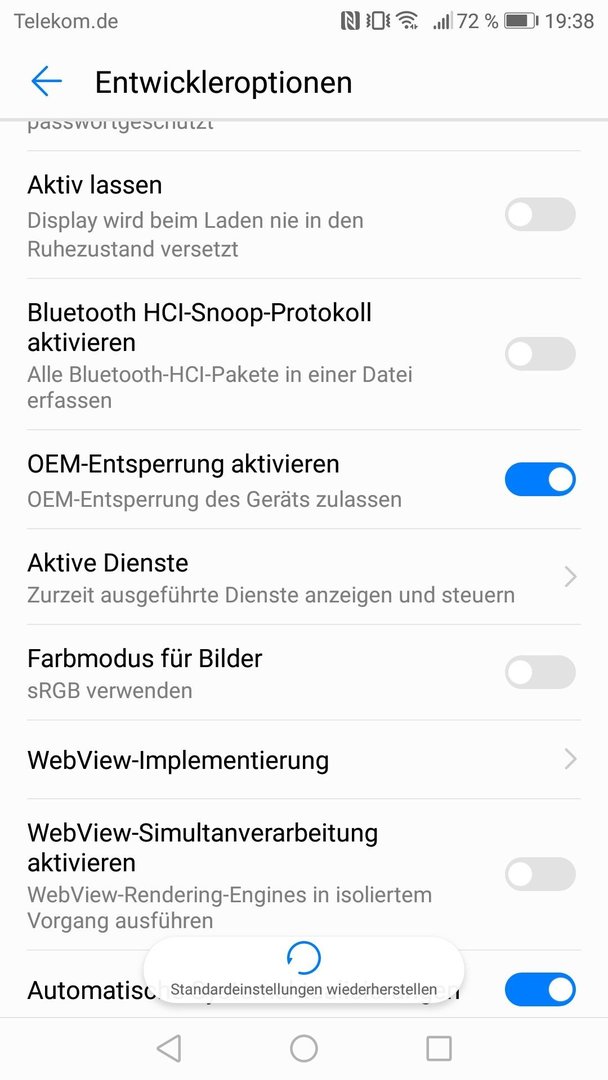
Task: Turn off the Automatische switch at bottom
Action: pyautogui.click(x=540, y=990)
